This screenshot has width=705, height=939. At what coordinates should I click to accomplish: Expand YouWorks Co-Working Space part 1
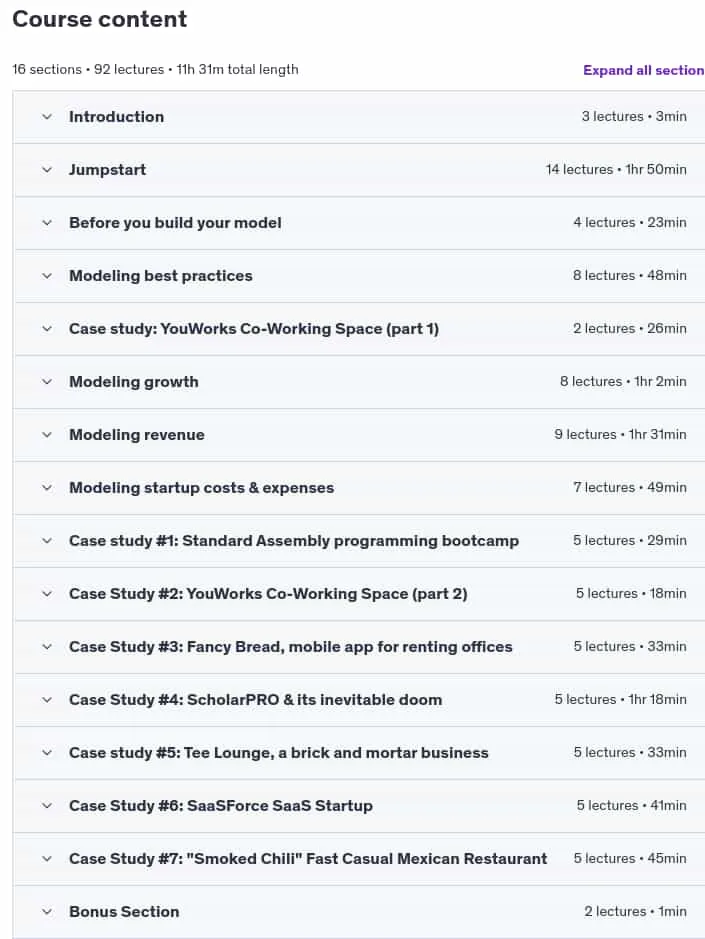pyautogui.click(x=359, y=329)
